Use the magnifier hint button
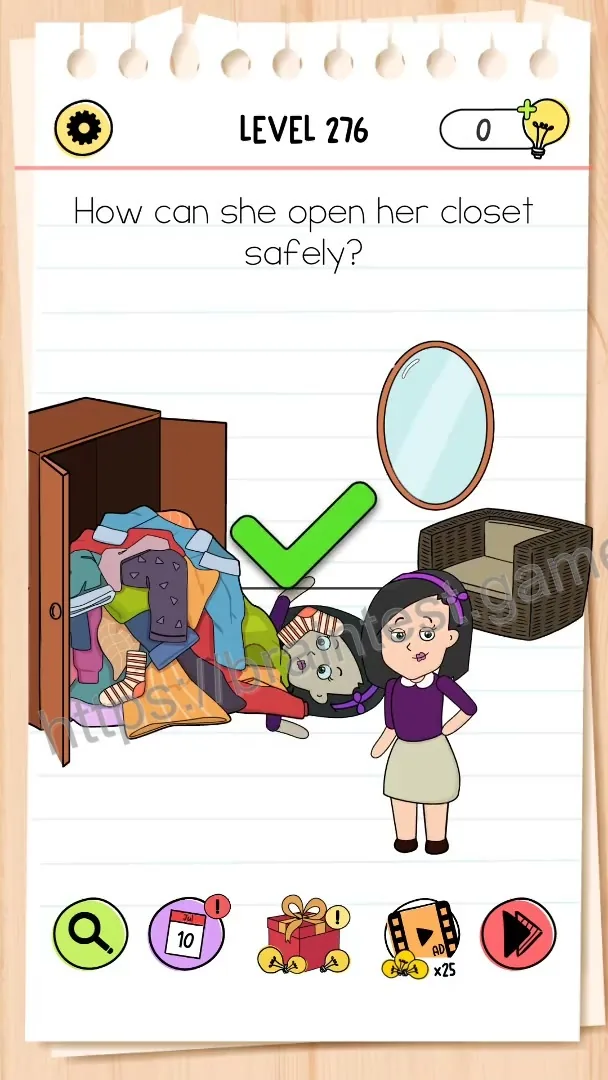The height and width of the screenshot is (1080, 608). pyautogui.click(x=90, y=933)
